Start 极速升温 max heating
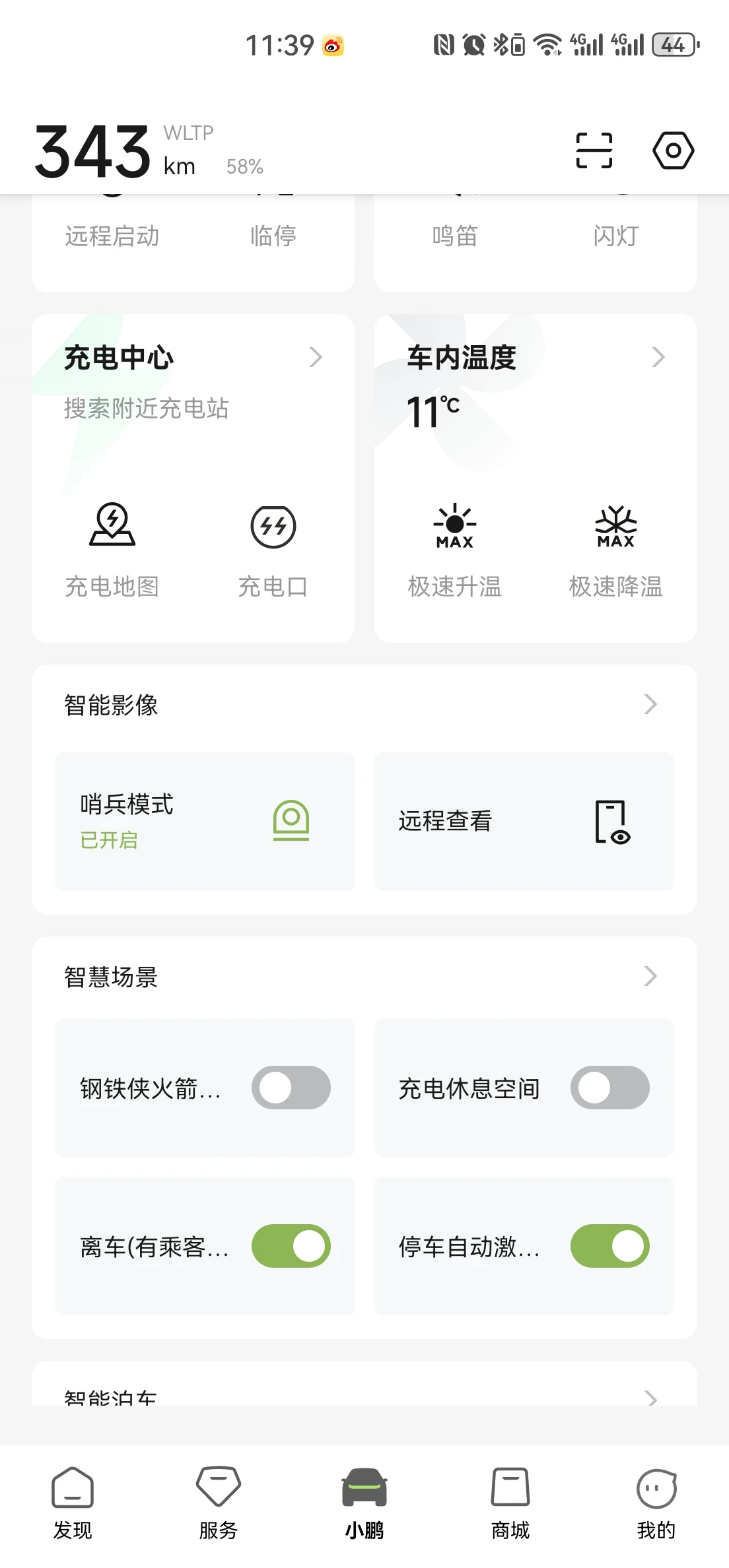The width and height of the screenshot is (729, 1568). [454, 548]
